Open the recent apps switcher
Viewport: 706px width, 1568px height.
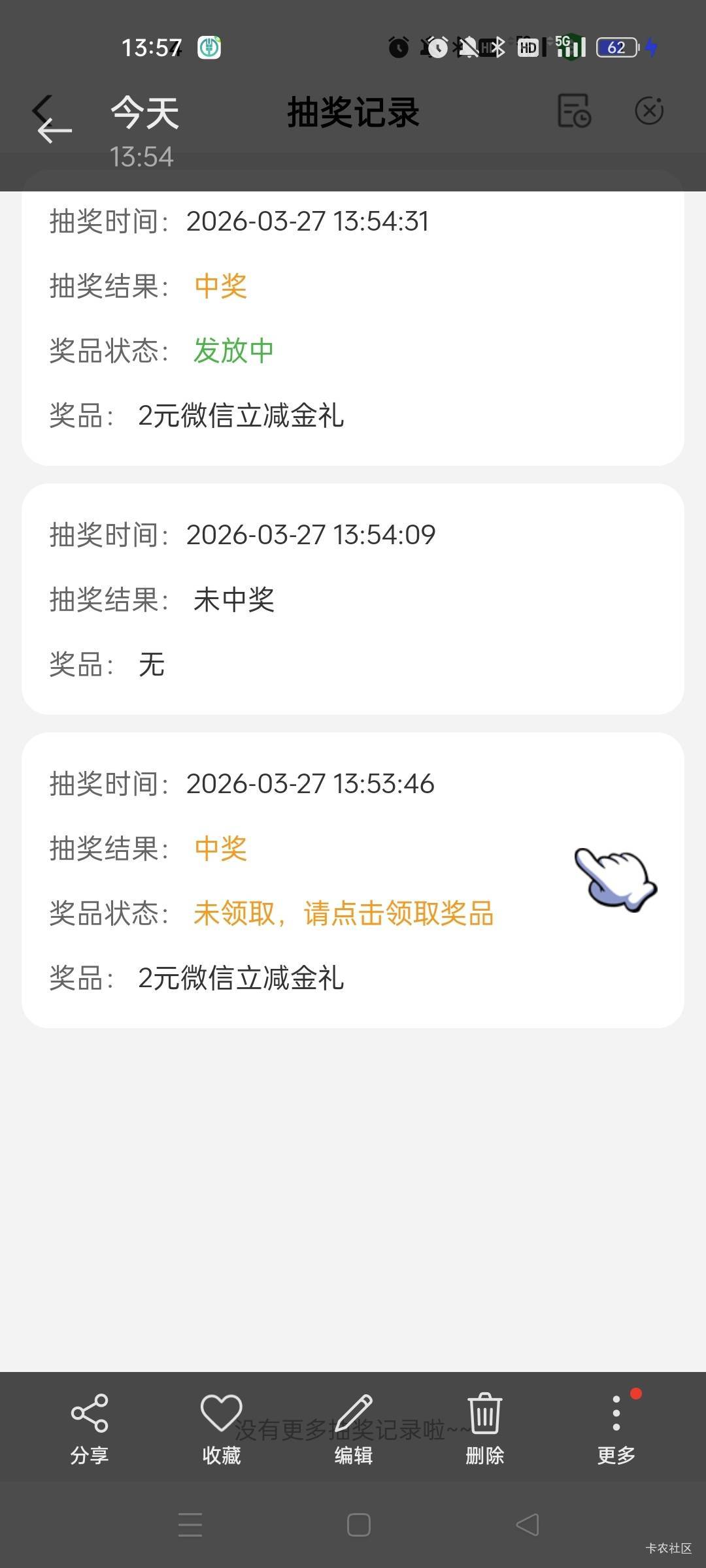(x=190, y=1525)
